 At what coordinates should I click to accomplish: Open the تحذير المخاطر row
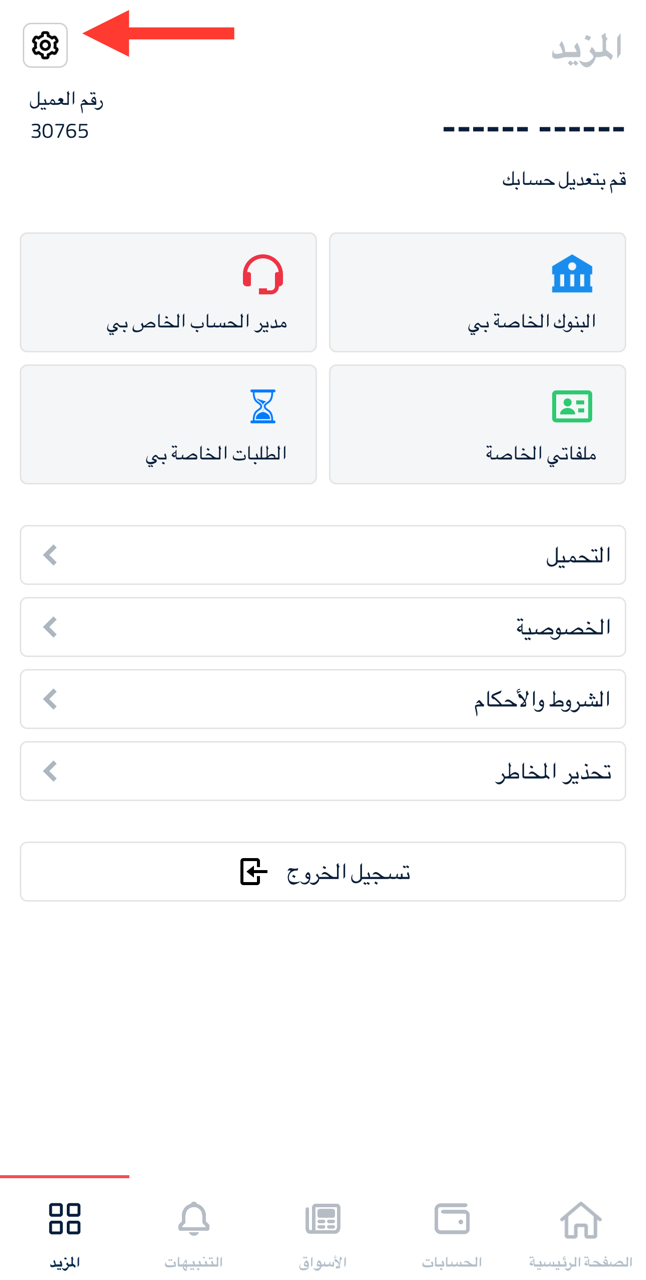click(x=323, y=771)
